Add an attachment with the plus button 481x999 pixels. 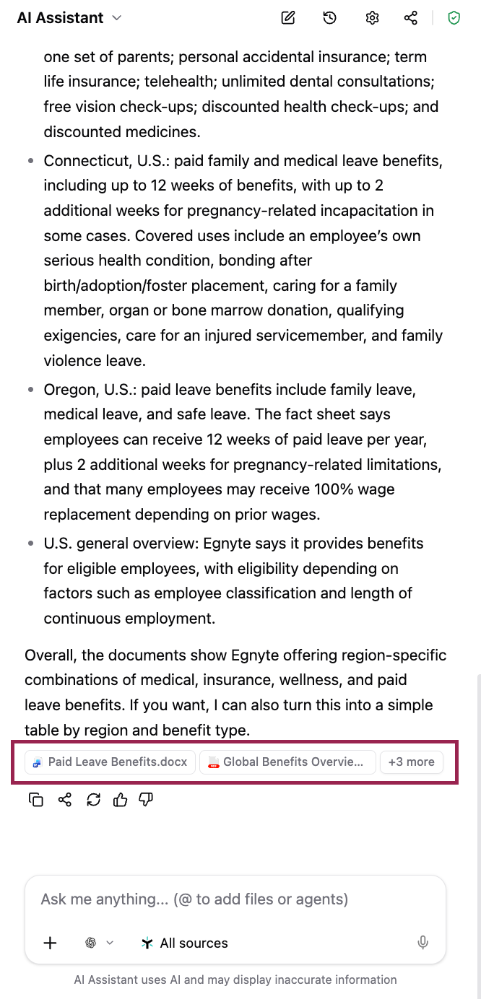[x=50, y=943]
